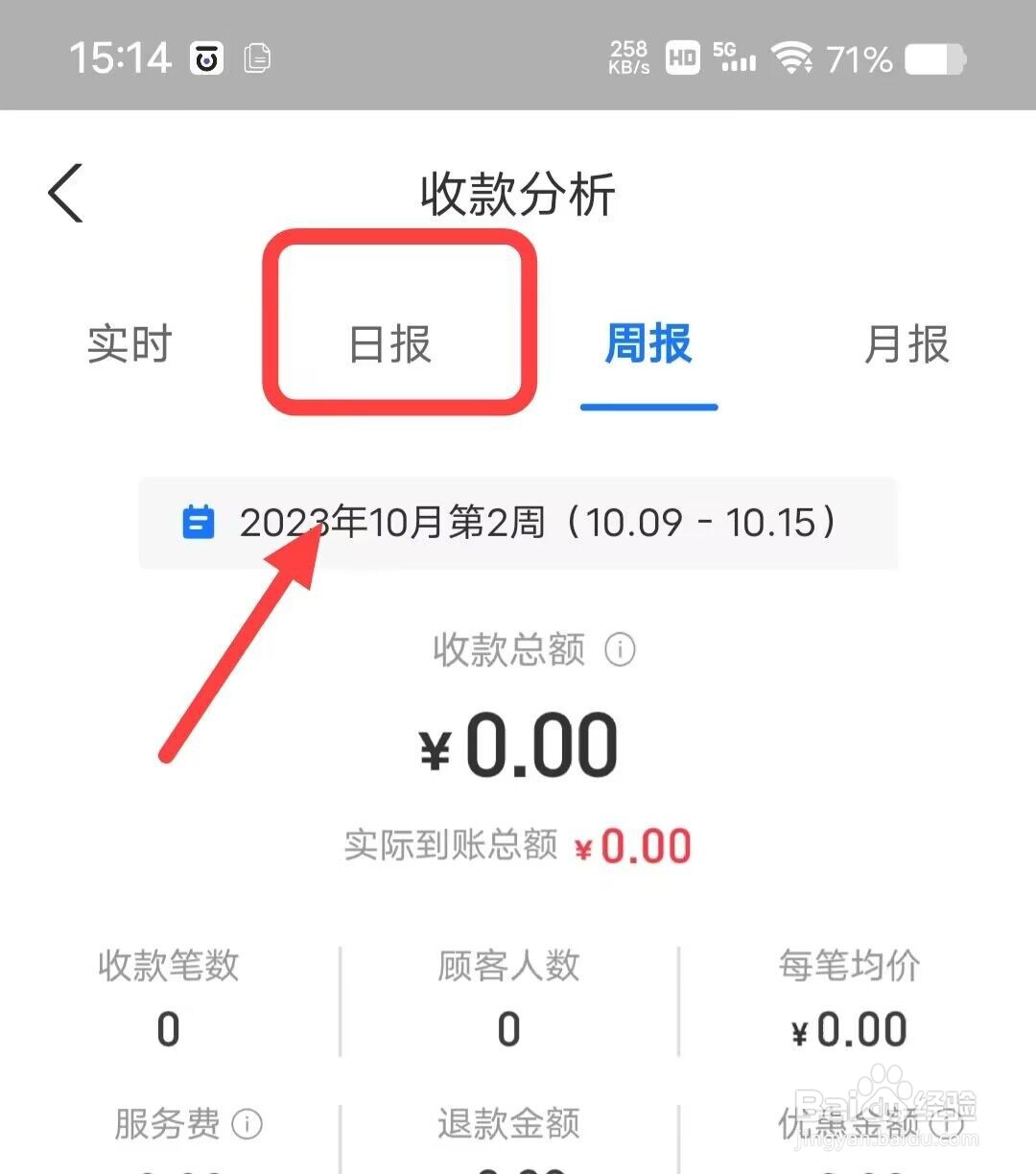Tap the back arrow to leave 收款分析
The image size is (1036, 1174).
pos(64,192)
